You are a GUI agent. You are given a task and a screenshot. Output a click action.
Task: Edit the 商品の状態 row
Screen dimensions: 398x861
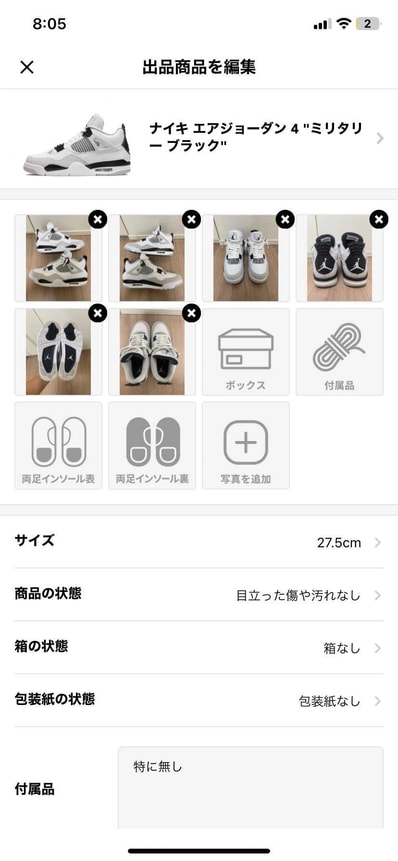pos(199,595)
